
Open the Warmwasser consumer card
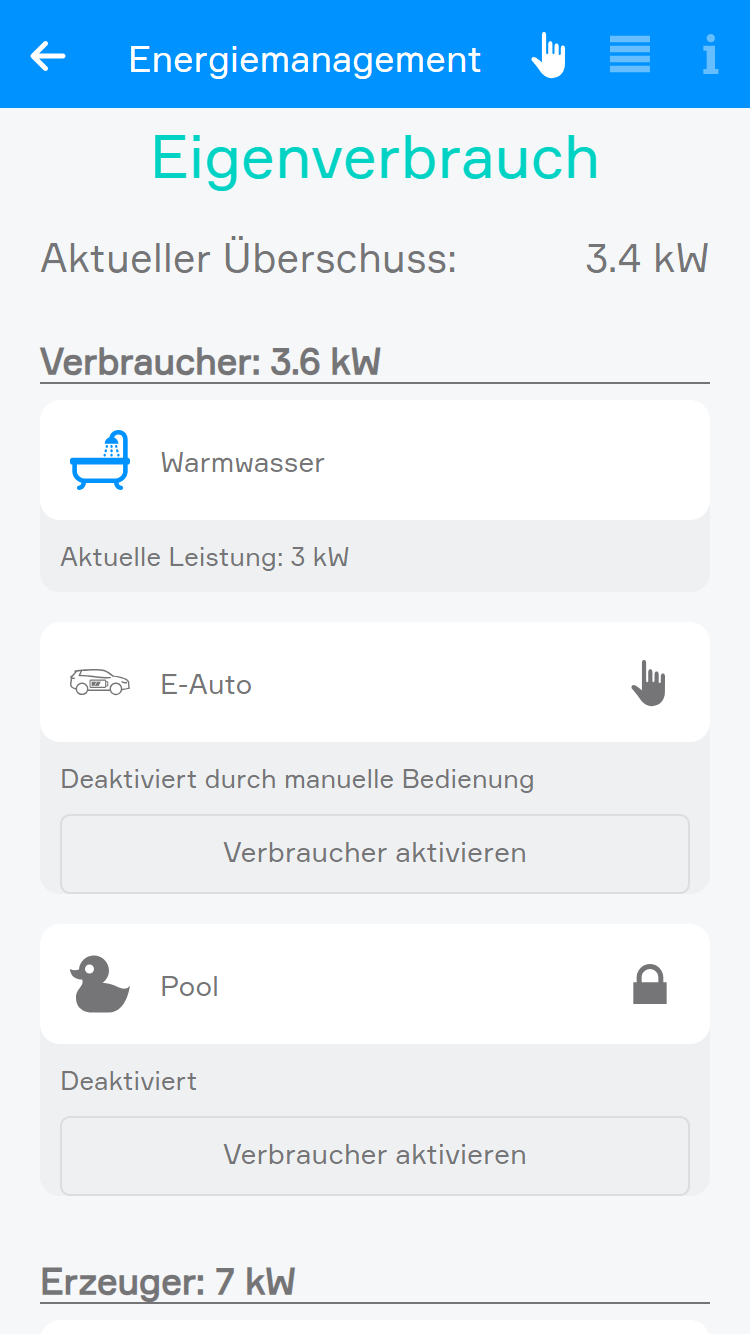pyautogui.click(x=375, y=461)
